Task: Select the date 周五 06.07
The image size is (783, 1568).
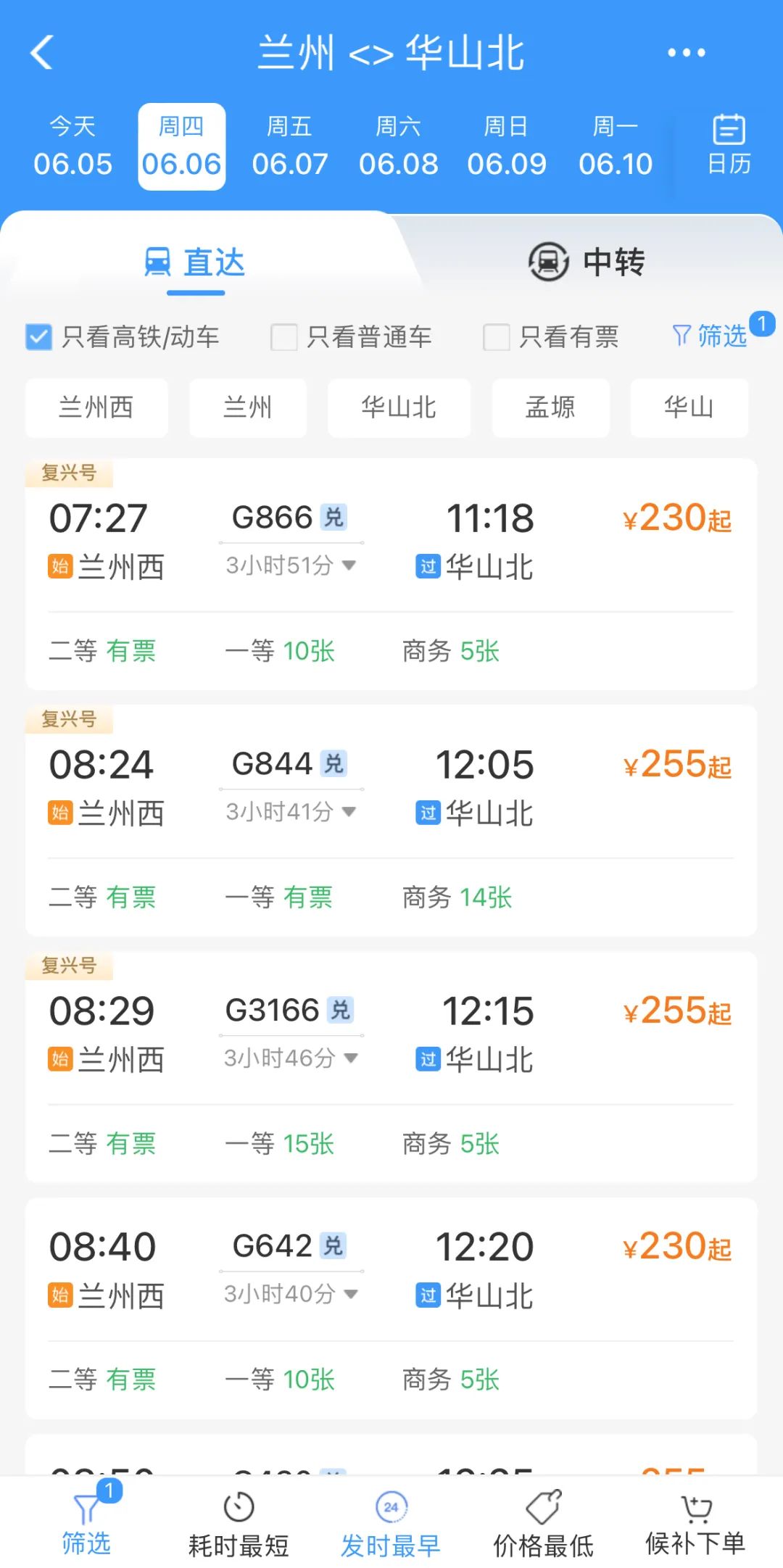Action: click(289, 147)
